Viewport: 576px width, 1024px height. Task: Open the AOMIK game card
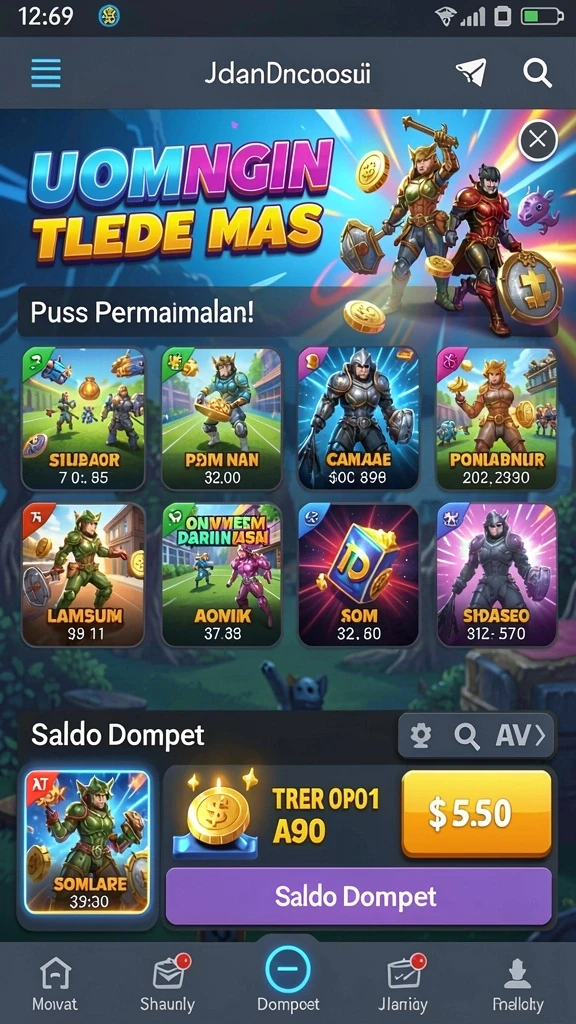click(x=222, y=575)
